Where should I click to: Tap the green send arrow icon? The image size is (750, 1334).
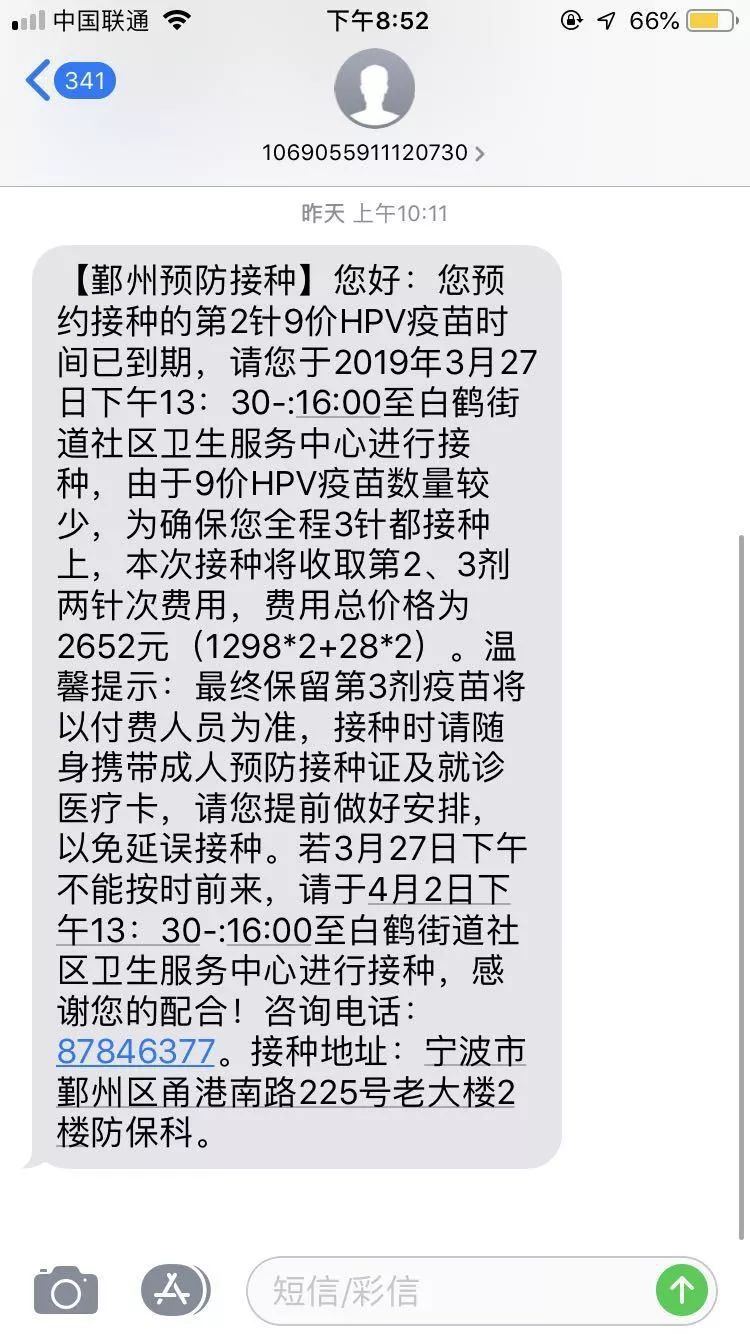click(x=682, y=1291)
